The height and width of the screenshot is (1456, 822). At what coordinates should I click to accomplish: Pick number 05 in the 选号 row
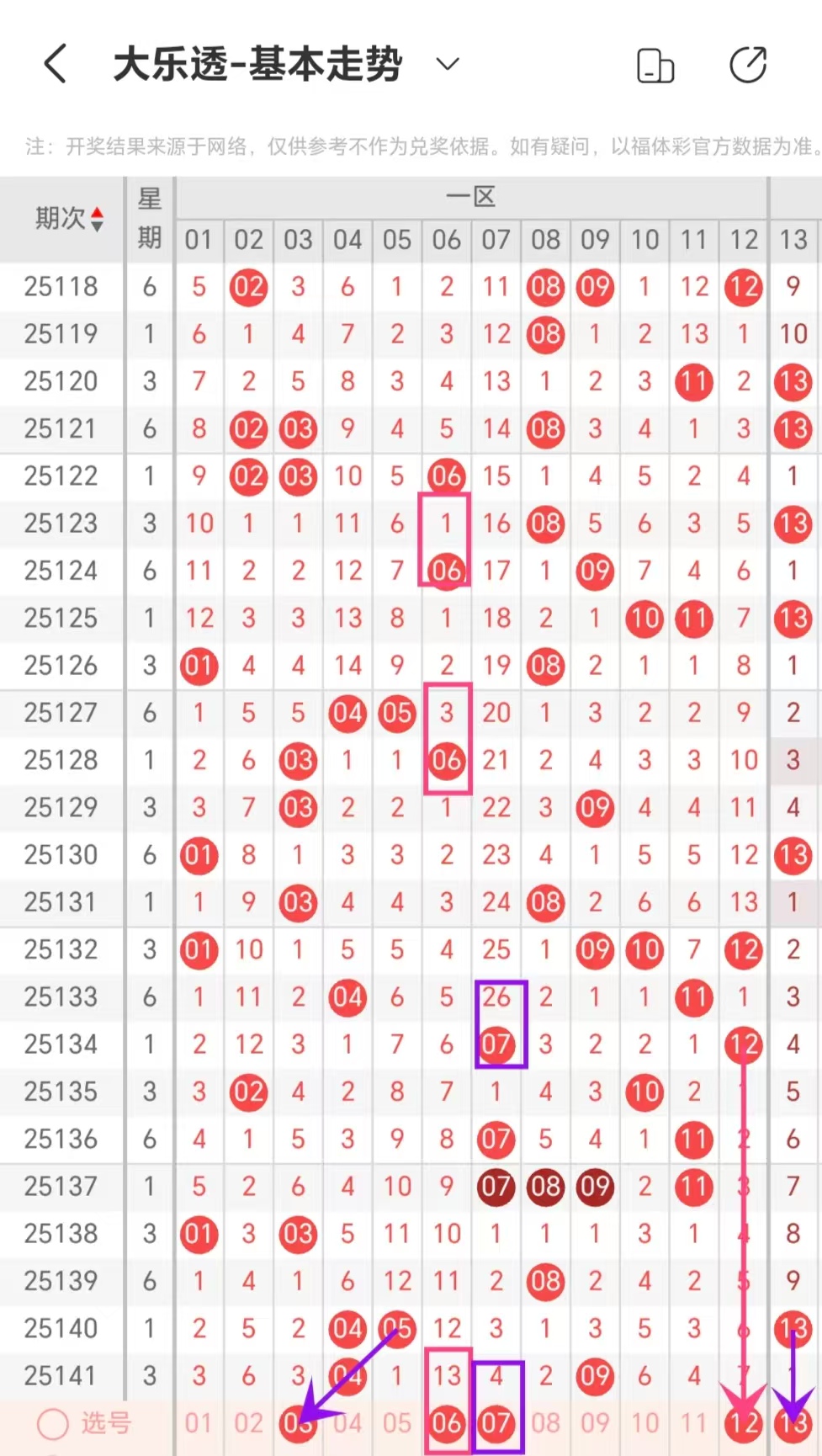coord(397,1423)
